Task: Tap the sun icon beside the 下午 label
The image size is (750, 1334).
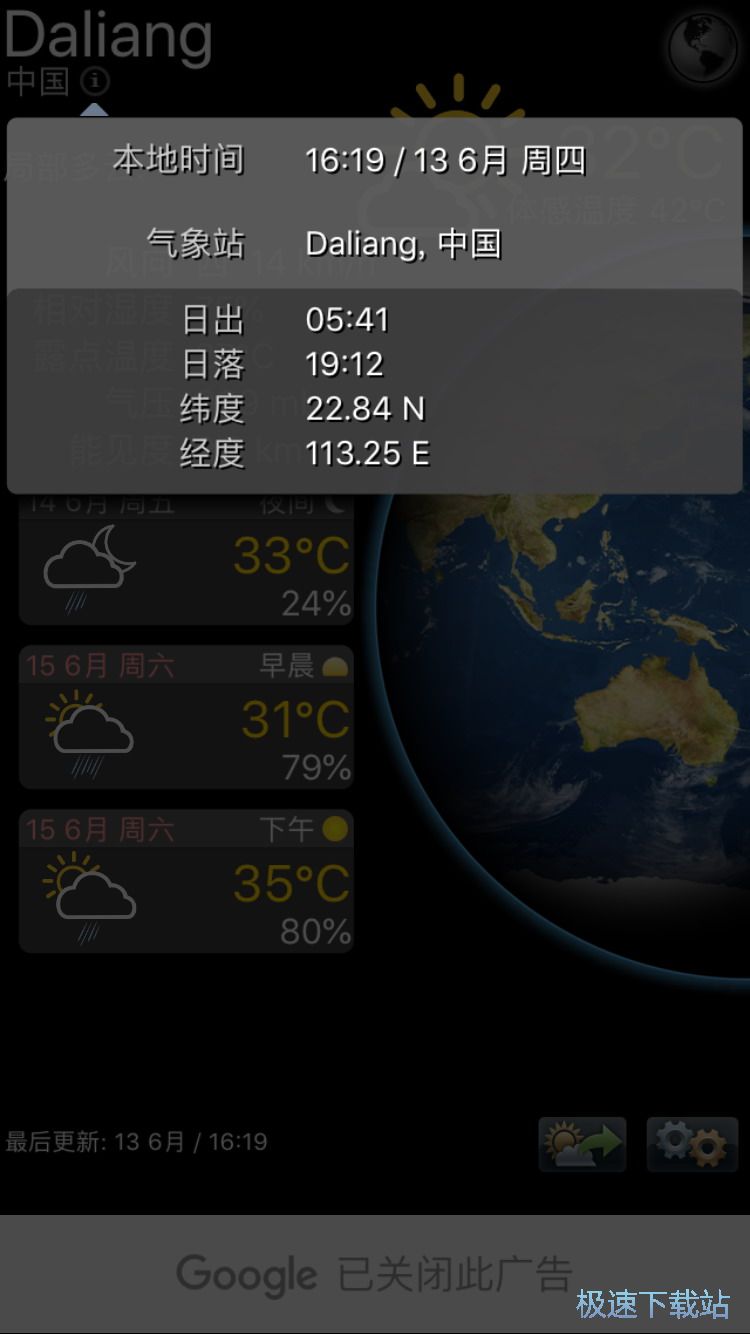Action: tap(335, 828)
